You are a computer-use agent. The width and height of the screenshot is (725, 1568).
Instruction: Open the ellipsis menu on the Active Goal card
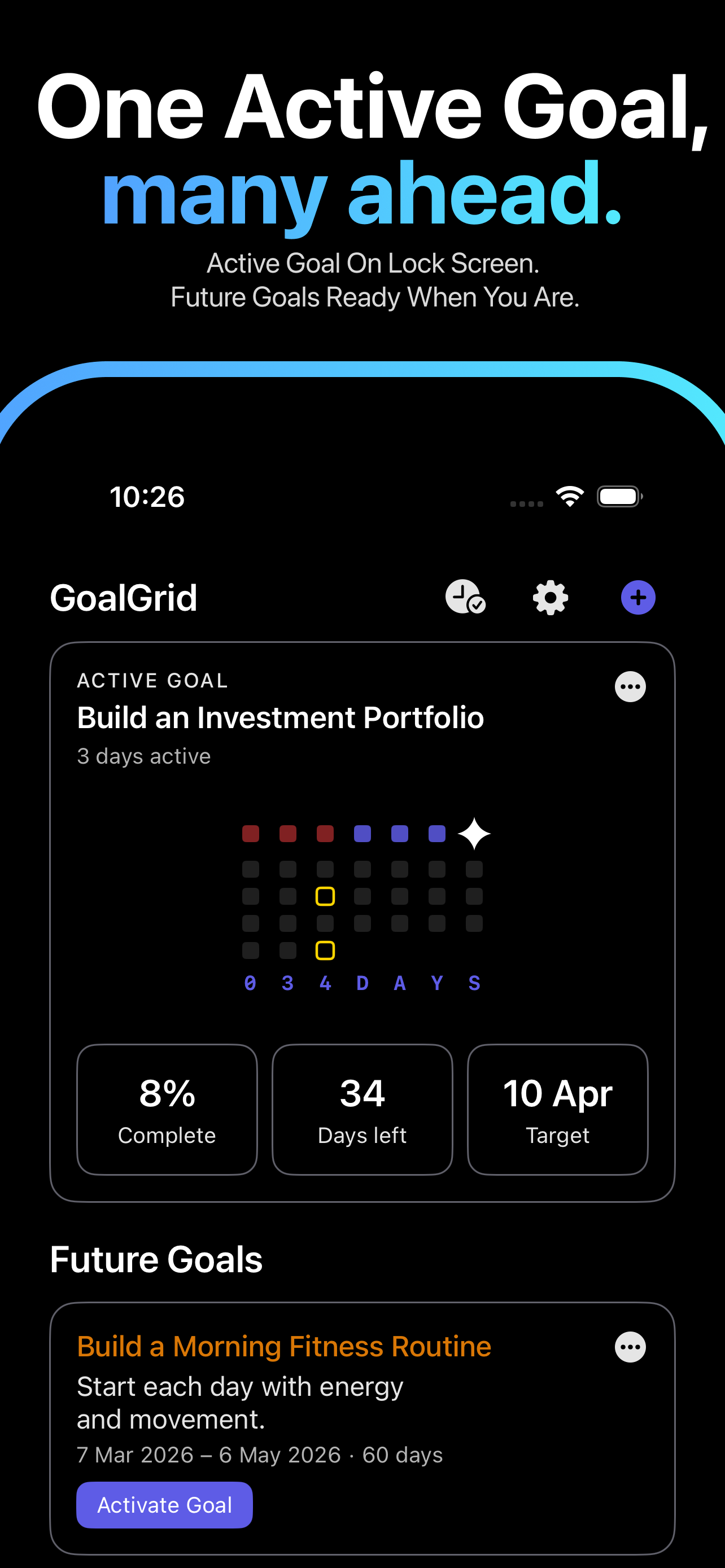(x=630, y=686)
